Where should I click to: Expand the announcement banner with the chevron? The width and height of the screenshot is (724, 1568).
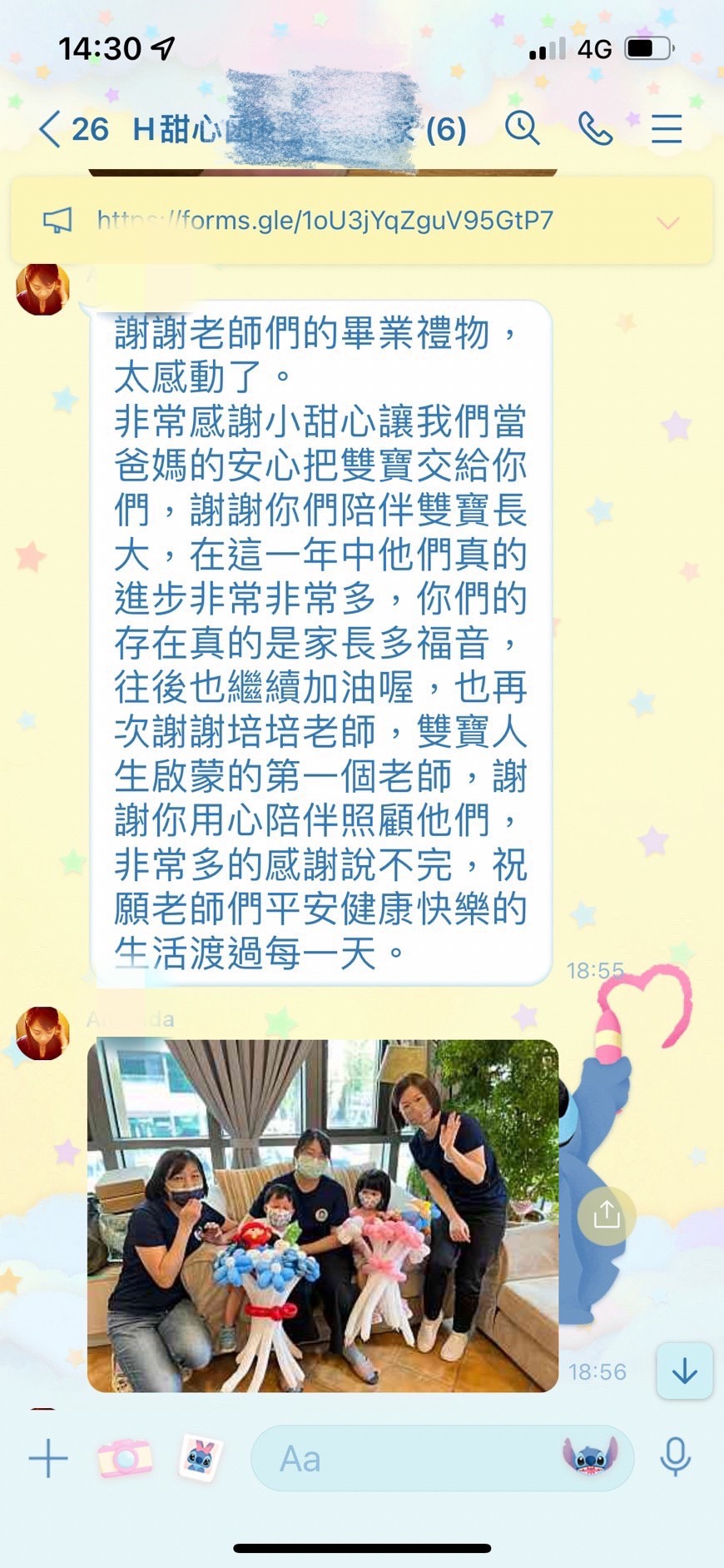[668, 222]
